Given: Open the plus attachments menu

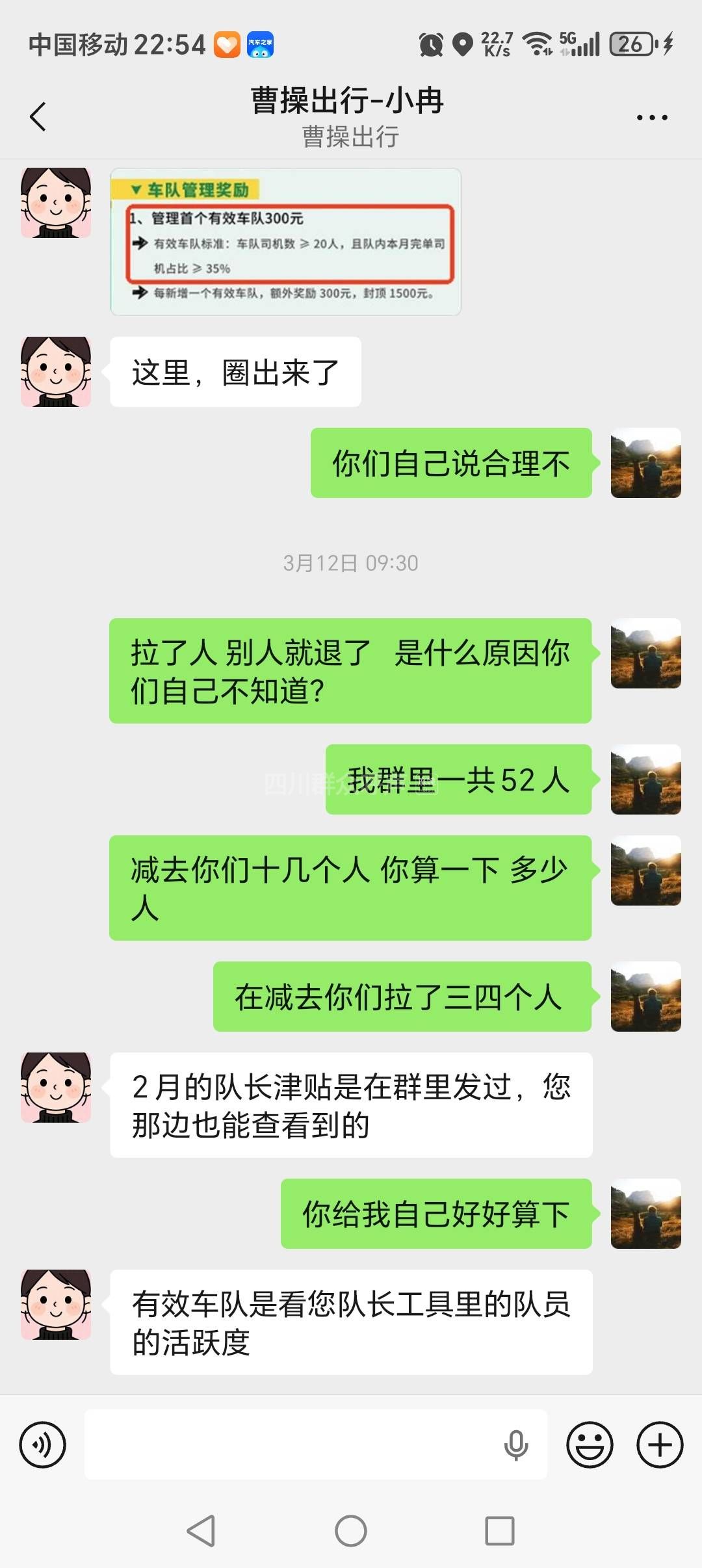Looking at the screenshot, I should click(660, 1445).
